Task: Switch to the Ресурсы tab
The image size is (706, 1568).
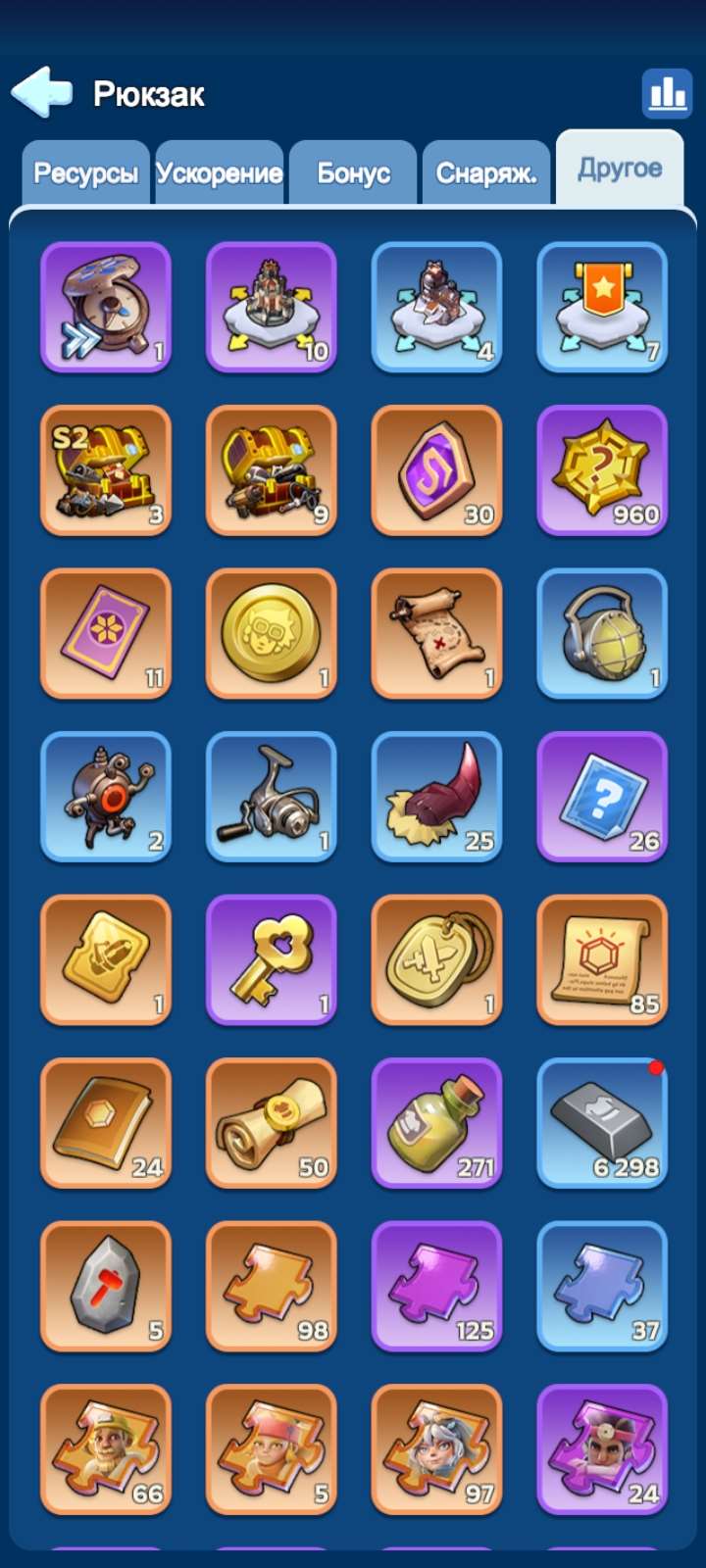Action: pyautogui.click(x=85, y=173)
